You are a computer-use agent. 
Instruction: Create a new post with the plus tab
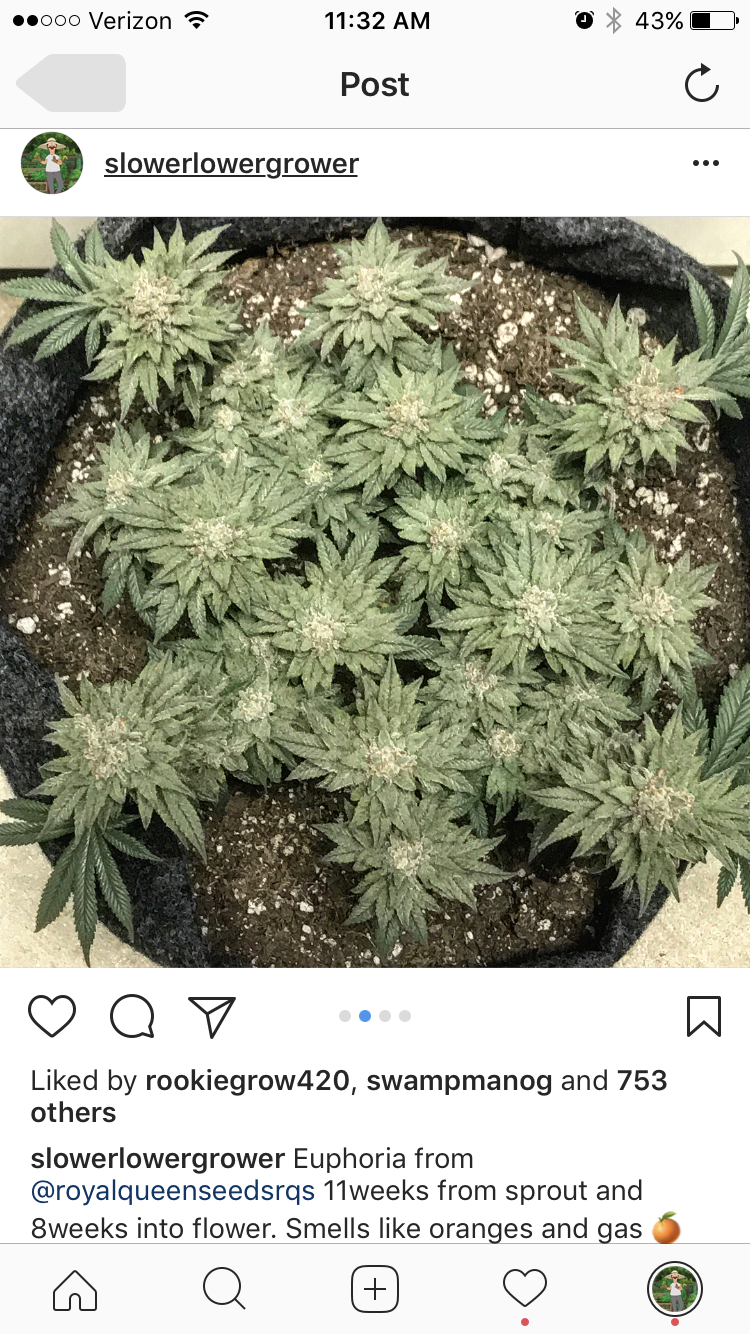coord(375,1290)
